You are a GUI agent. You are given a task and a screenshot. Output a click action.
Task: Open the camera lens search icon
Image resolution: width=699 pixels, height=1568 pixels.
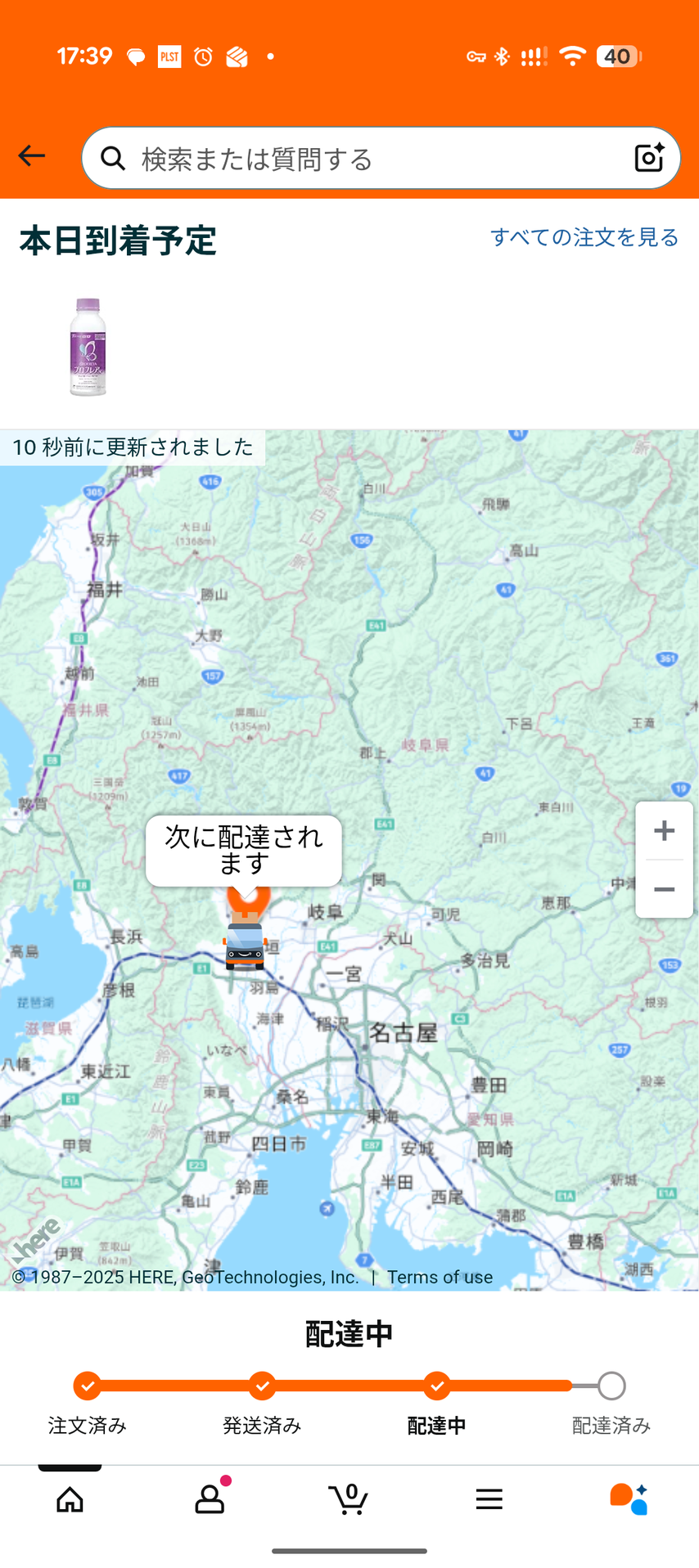pyautogui.click(x=649, y=158)
